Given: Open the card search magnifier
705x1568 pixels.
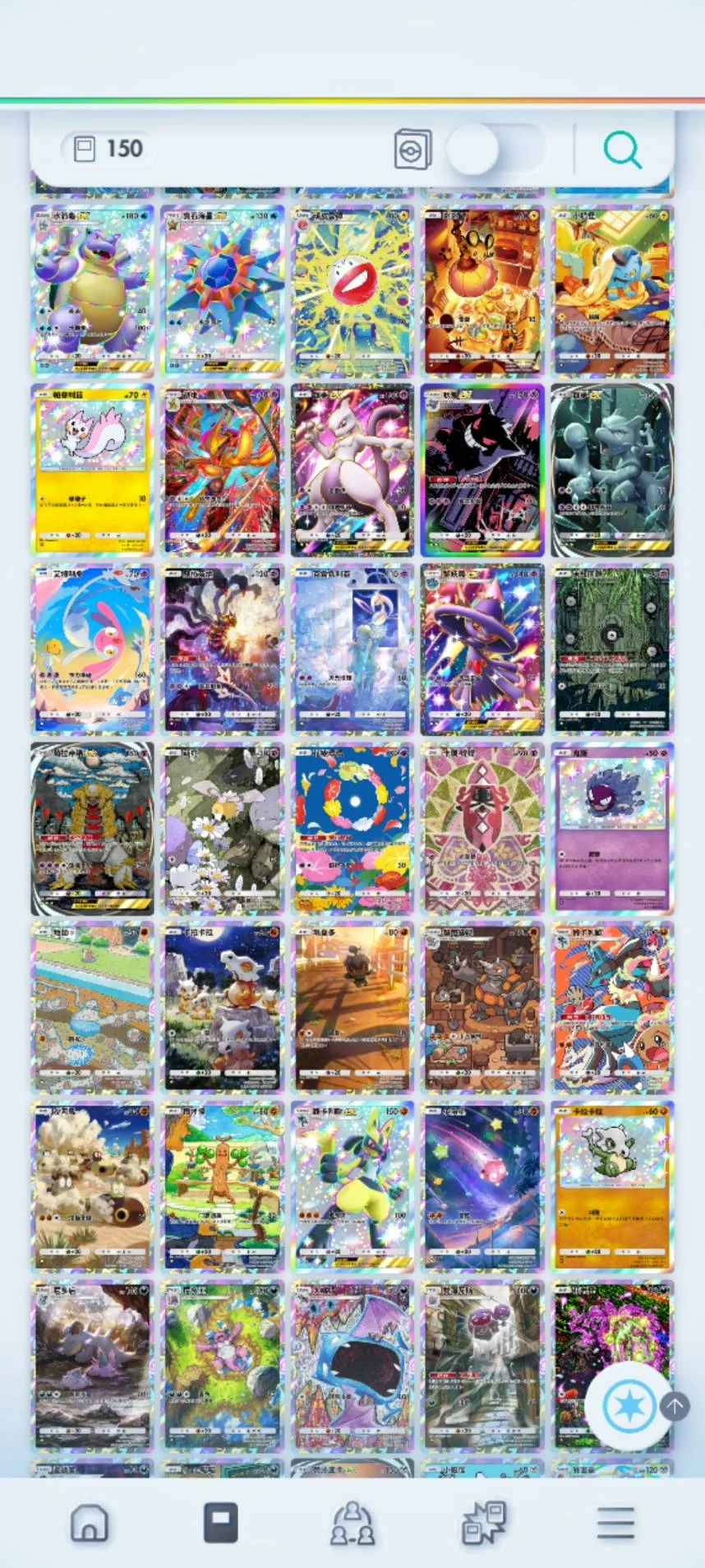Looking at the screenshot, I should (622, 150).
